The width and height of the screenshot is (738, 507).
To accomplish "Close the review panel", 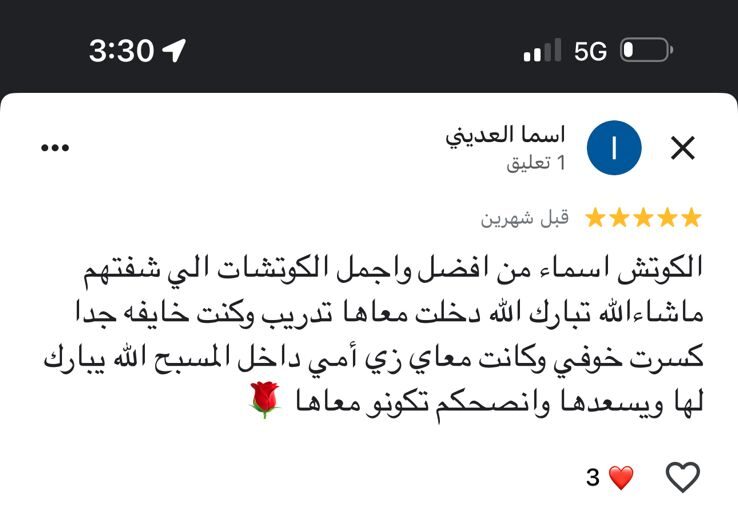I will point(683,149).
